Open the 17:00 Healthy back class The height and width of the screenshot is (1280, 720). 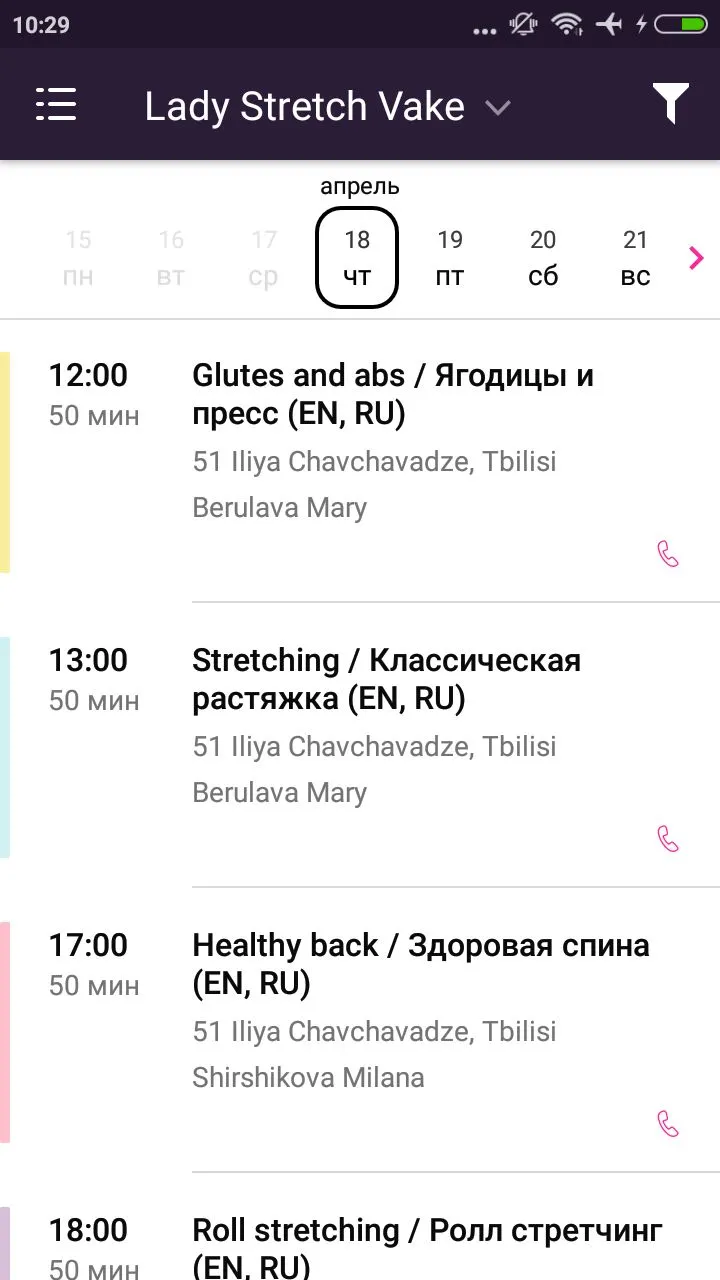(x=360, y=1031)
